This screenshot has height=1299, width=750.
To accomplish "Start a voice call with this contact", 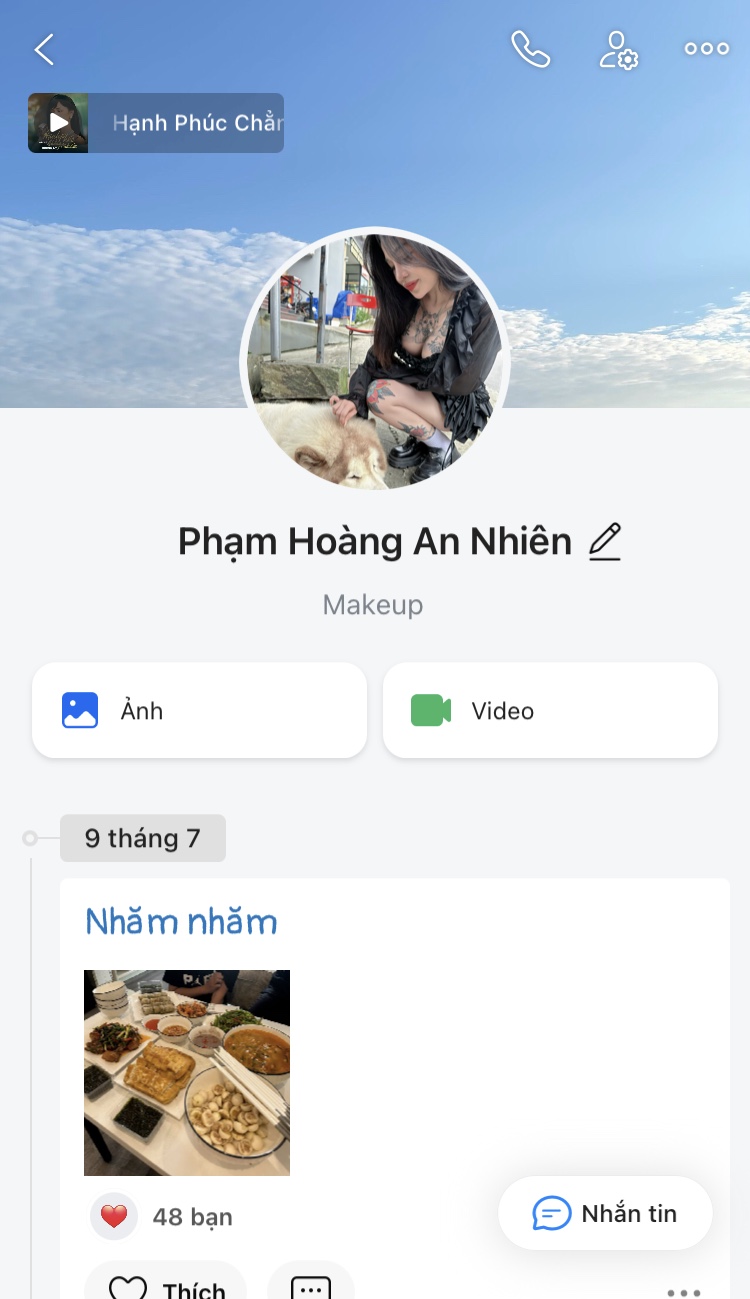I will 530,49.
